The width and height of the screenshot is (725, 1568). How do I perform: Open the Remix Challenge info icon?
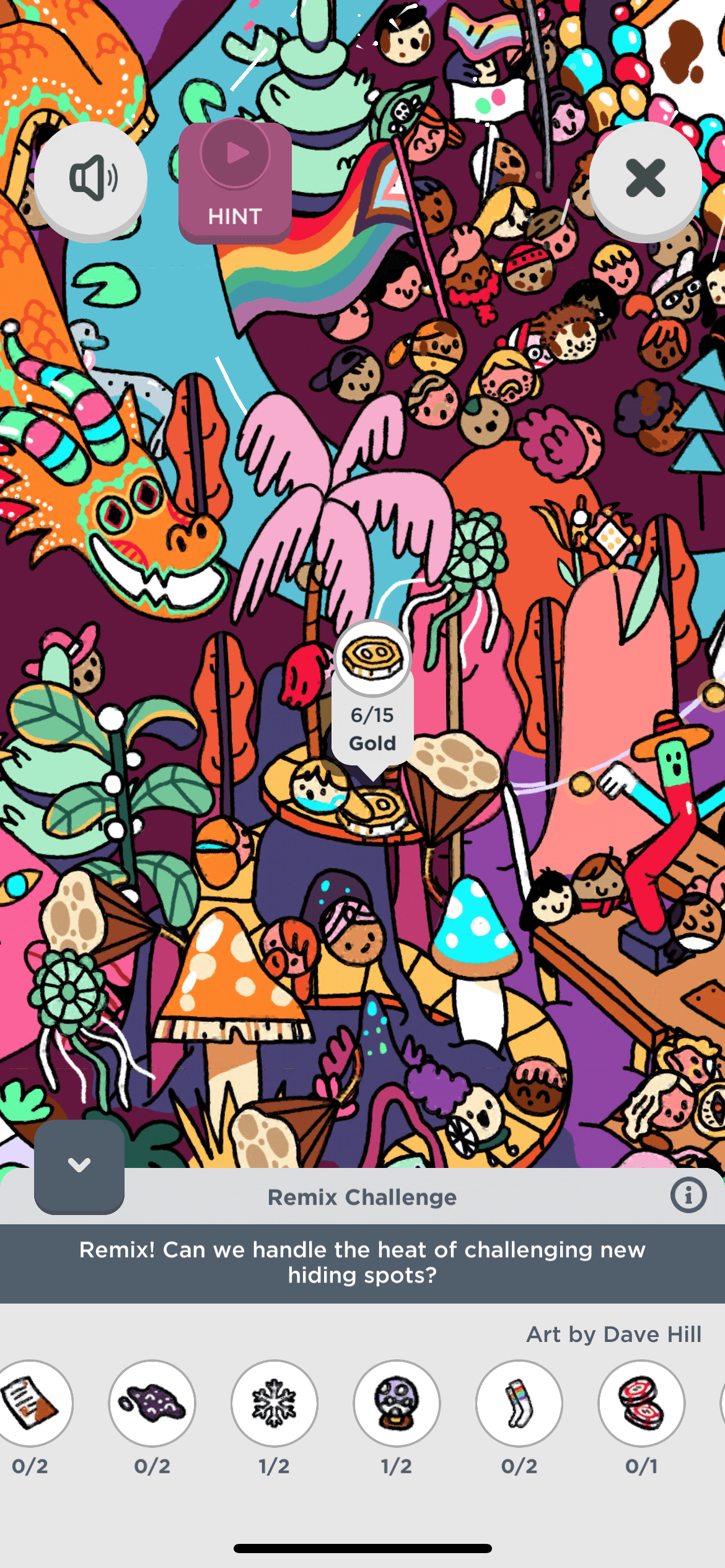click(688, 1195)
